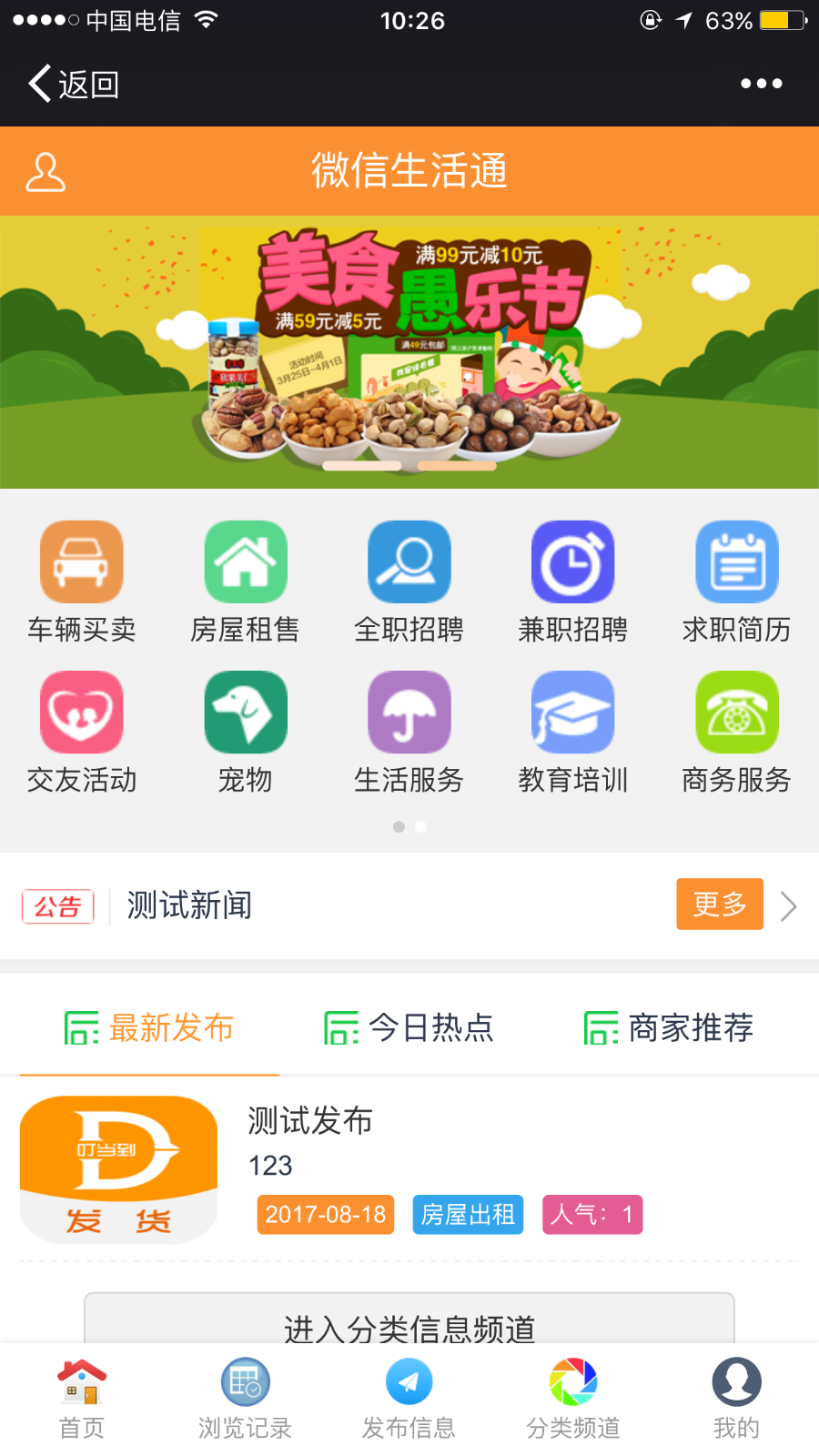
Task: Open the 车辆买卖 category
Action: 82,582
